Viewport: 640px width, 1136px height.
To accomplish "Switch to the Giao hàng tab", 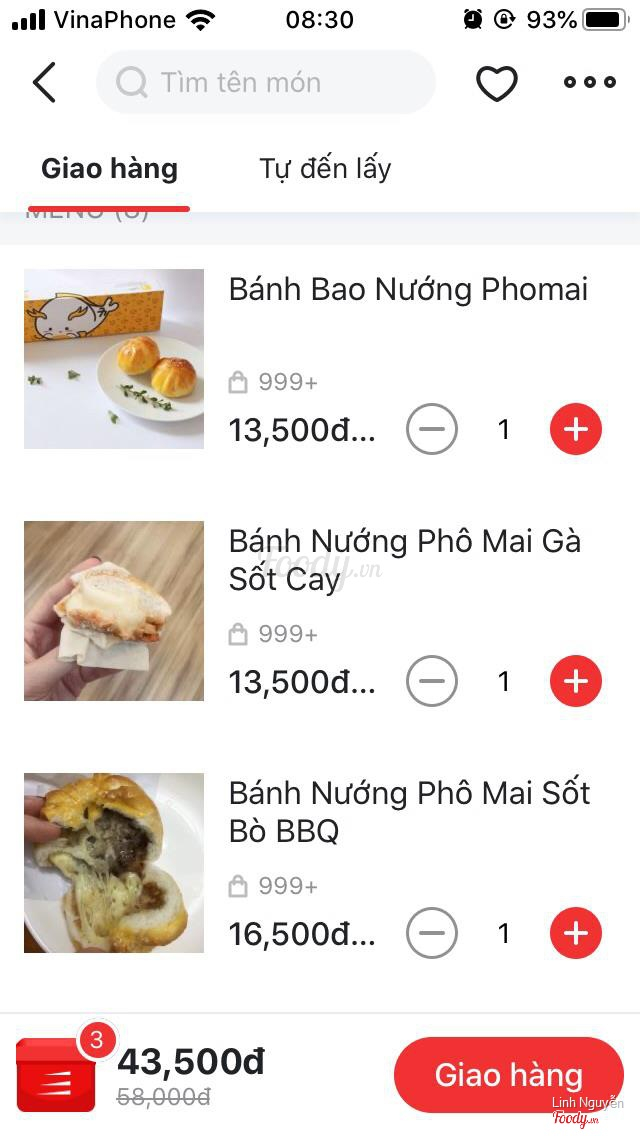I will pos(109,169).
